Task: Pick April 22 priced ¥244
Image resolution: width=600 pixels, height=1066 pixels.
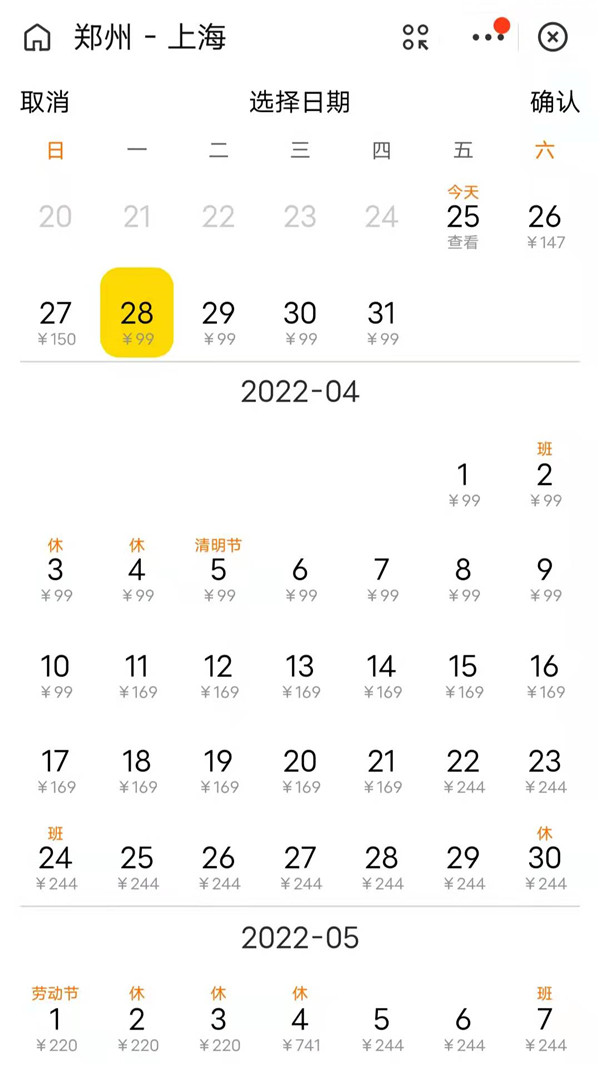Action: click(x=463, y=769)
